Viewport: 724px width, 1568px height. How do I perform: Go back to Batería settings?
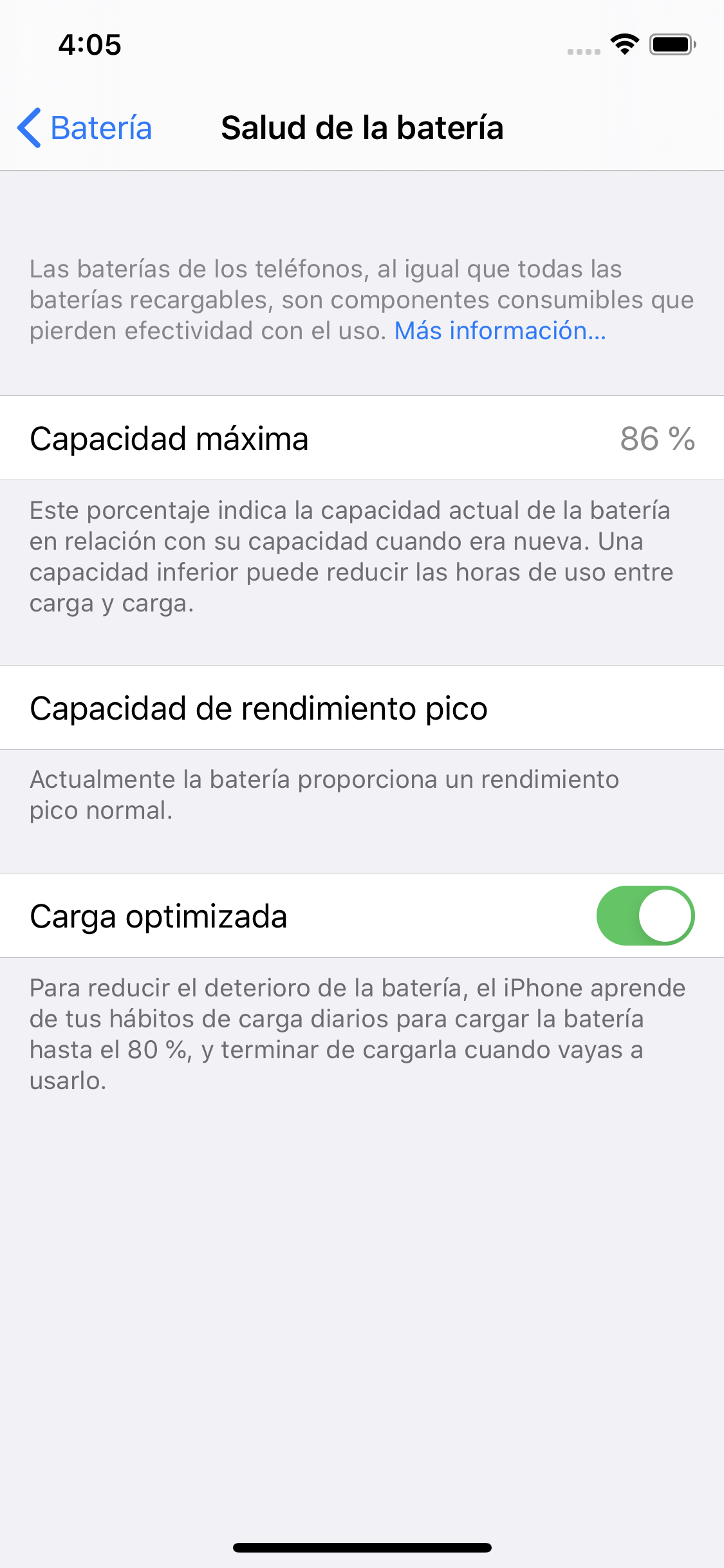tap(85, 127)
